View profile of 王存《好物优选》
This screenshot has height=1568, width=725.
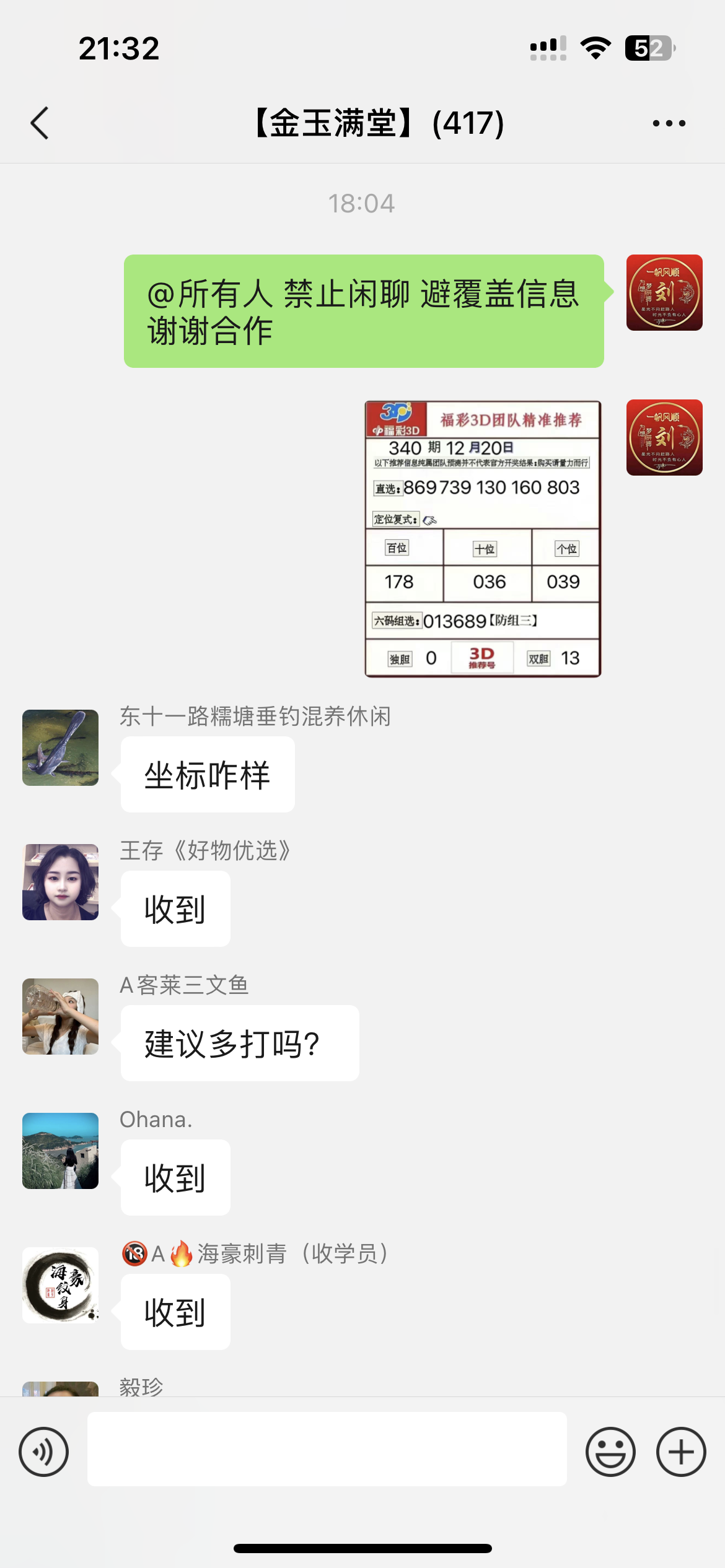pos(61,882)
